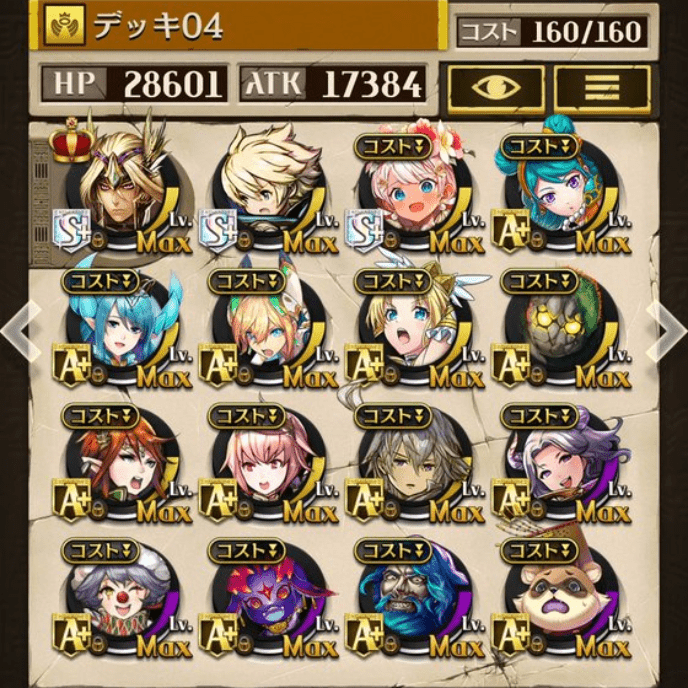Viewport: 688px width, 688px height.
Task: Select the purple-haired horned woman
Action: pos(556,462)
